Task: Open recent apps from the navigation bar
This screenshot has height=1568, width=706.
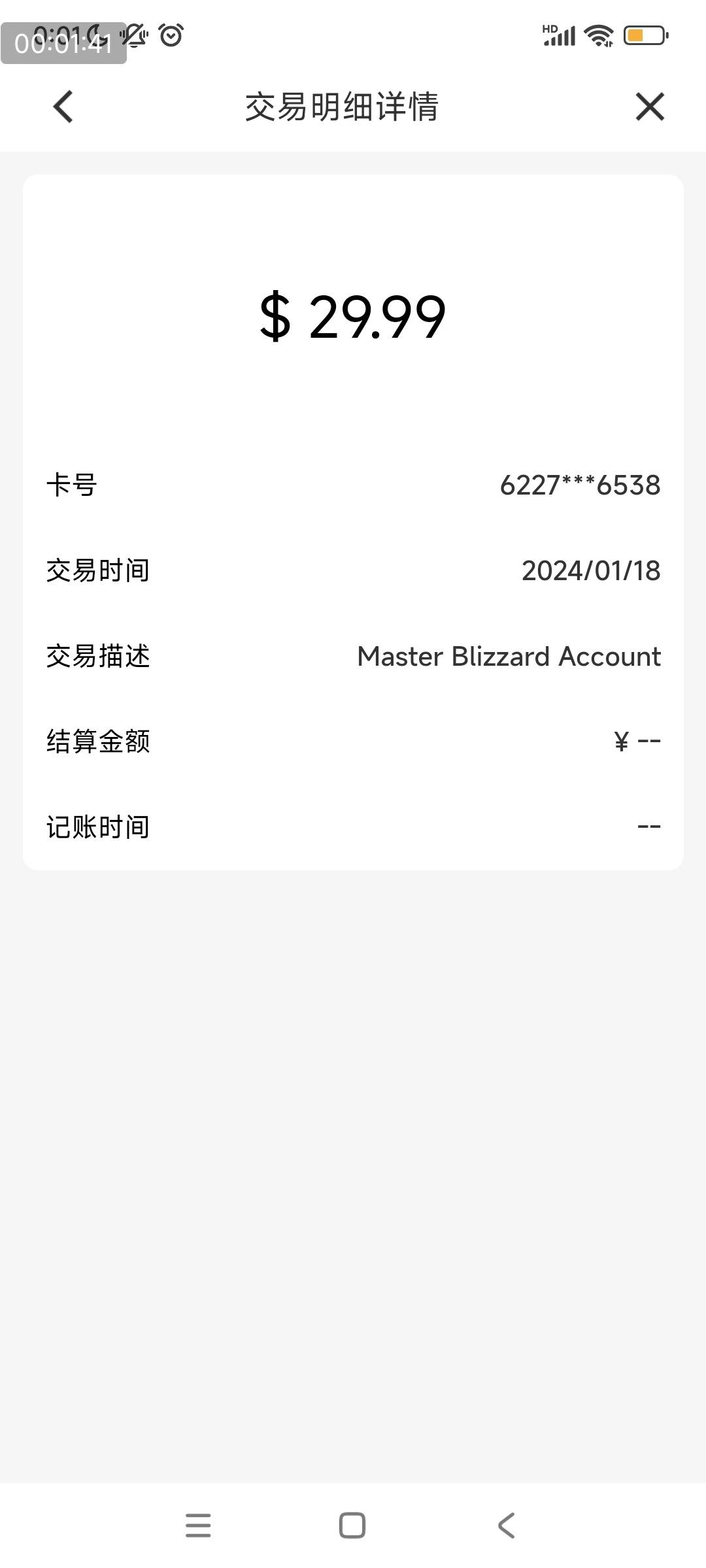Action: click(x=198, y=1526)
